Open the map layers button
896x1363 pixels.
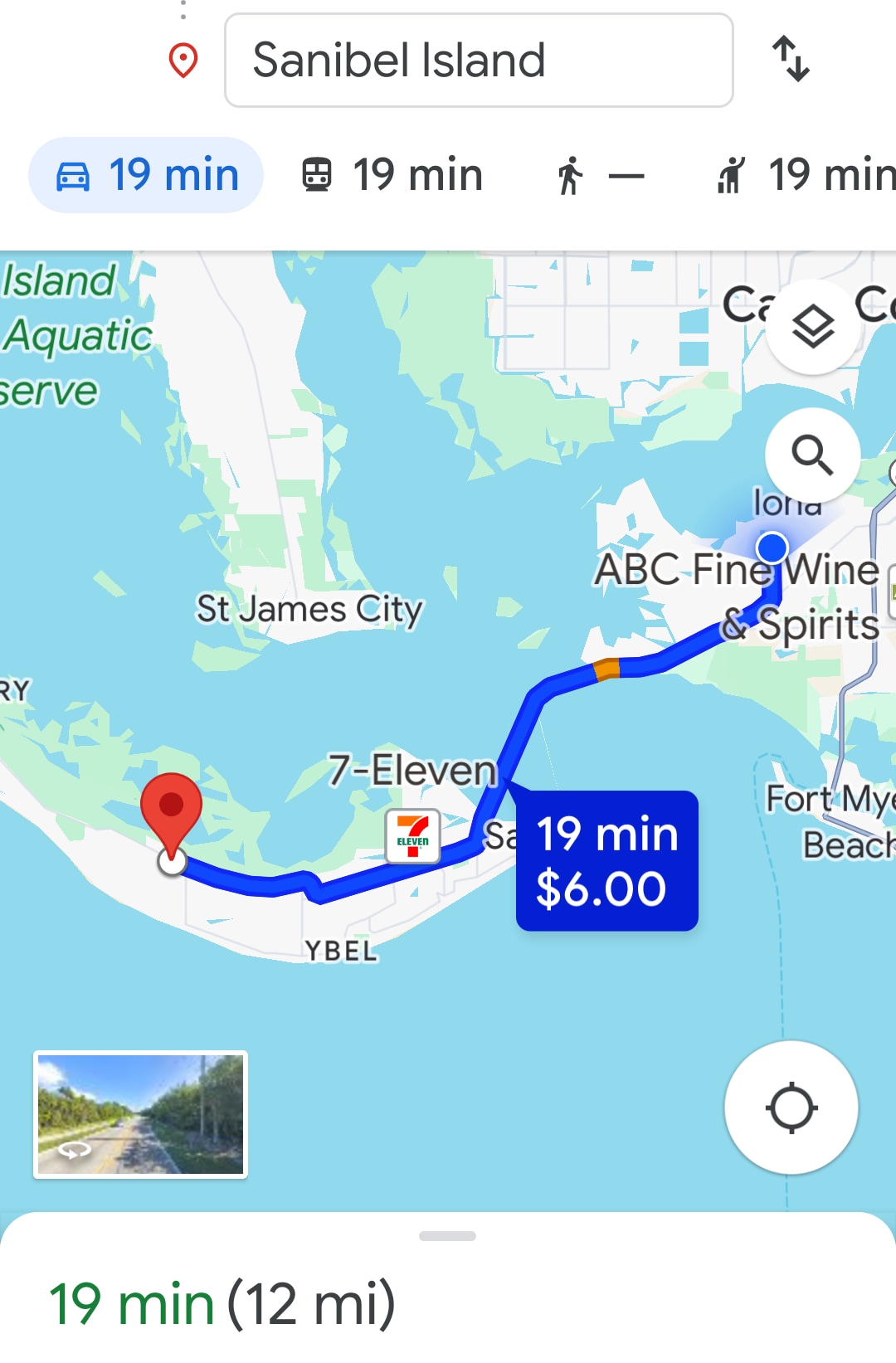tap(813, 327)
